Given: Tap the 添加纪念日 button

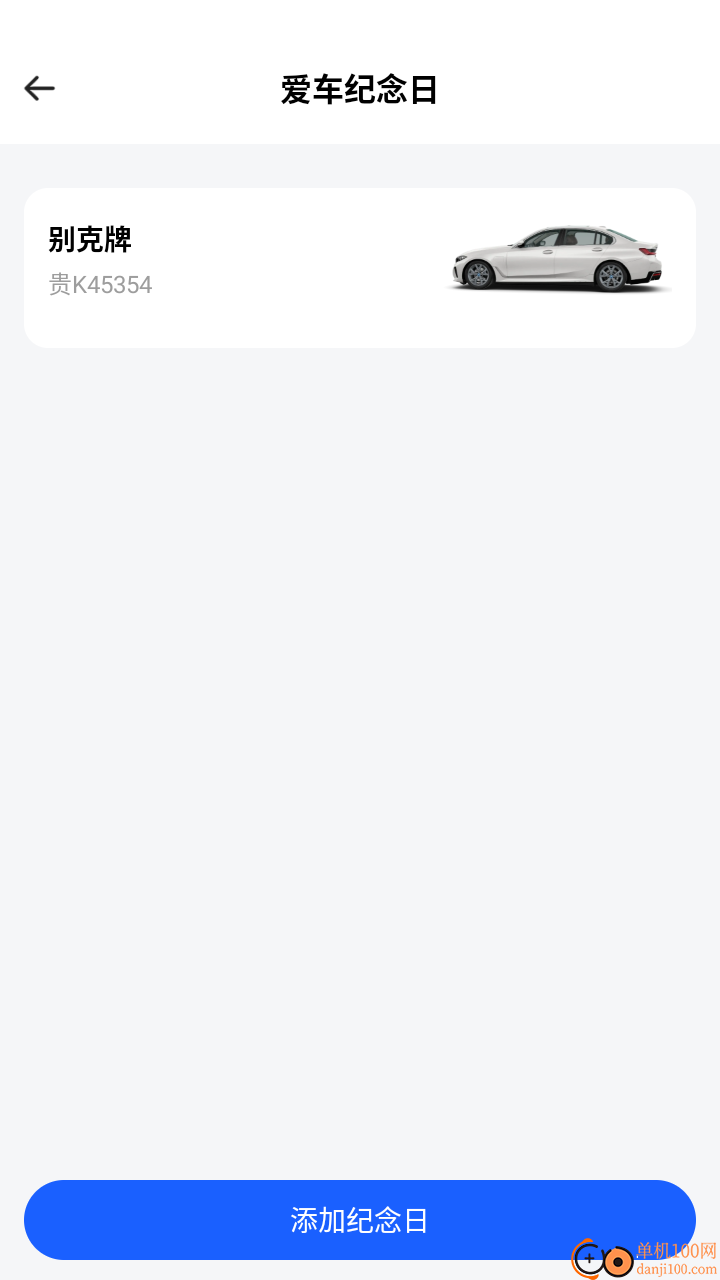Looking at the screenshot, I should click(360, 1219).
